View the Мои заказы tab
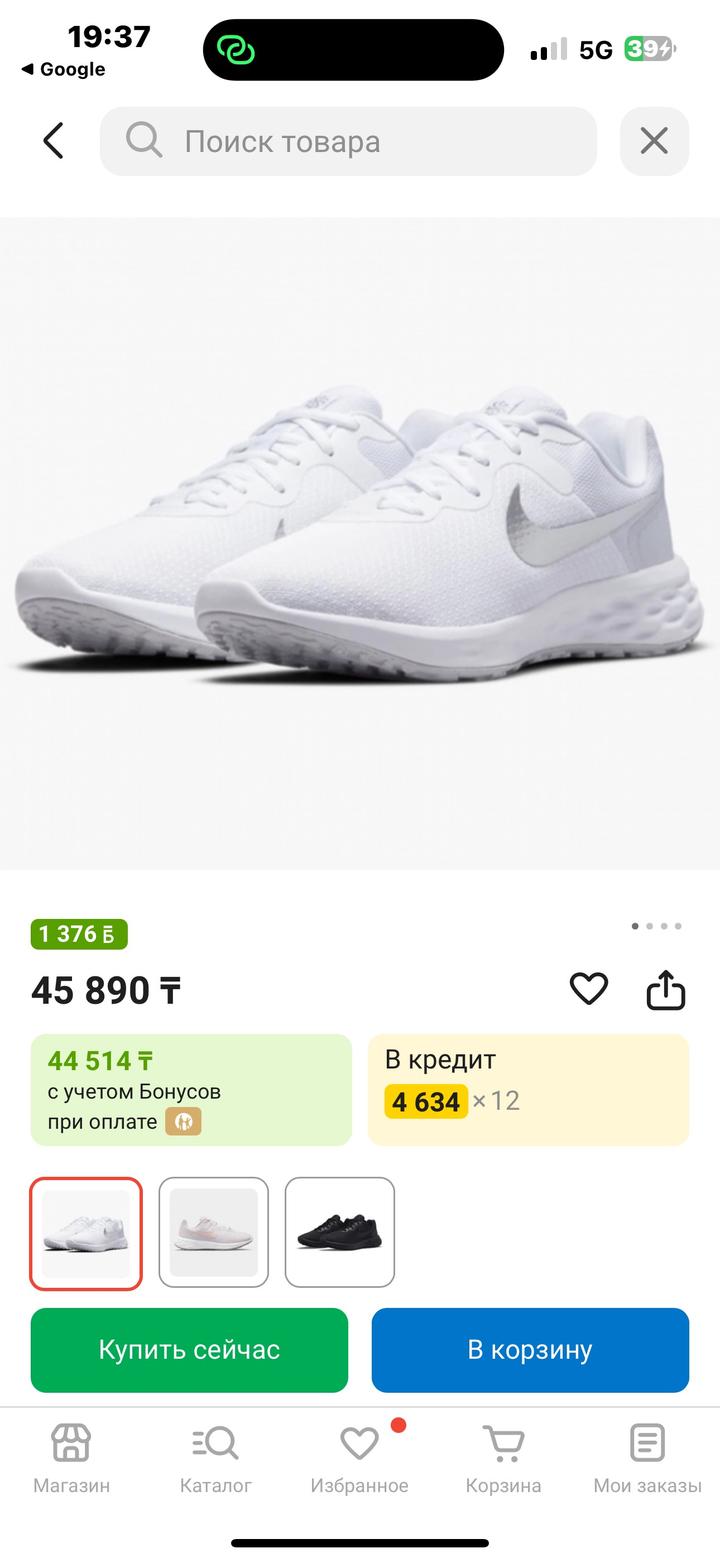Viewport: 720px width, 1561px height. pyautogui.click(x=647, y=1459)
